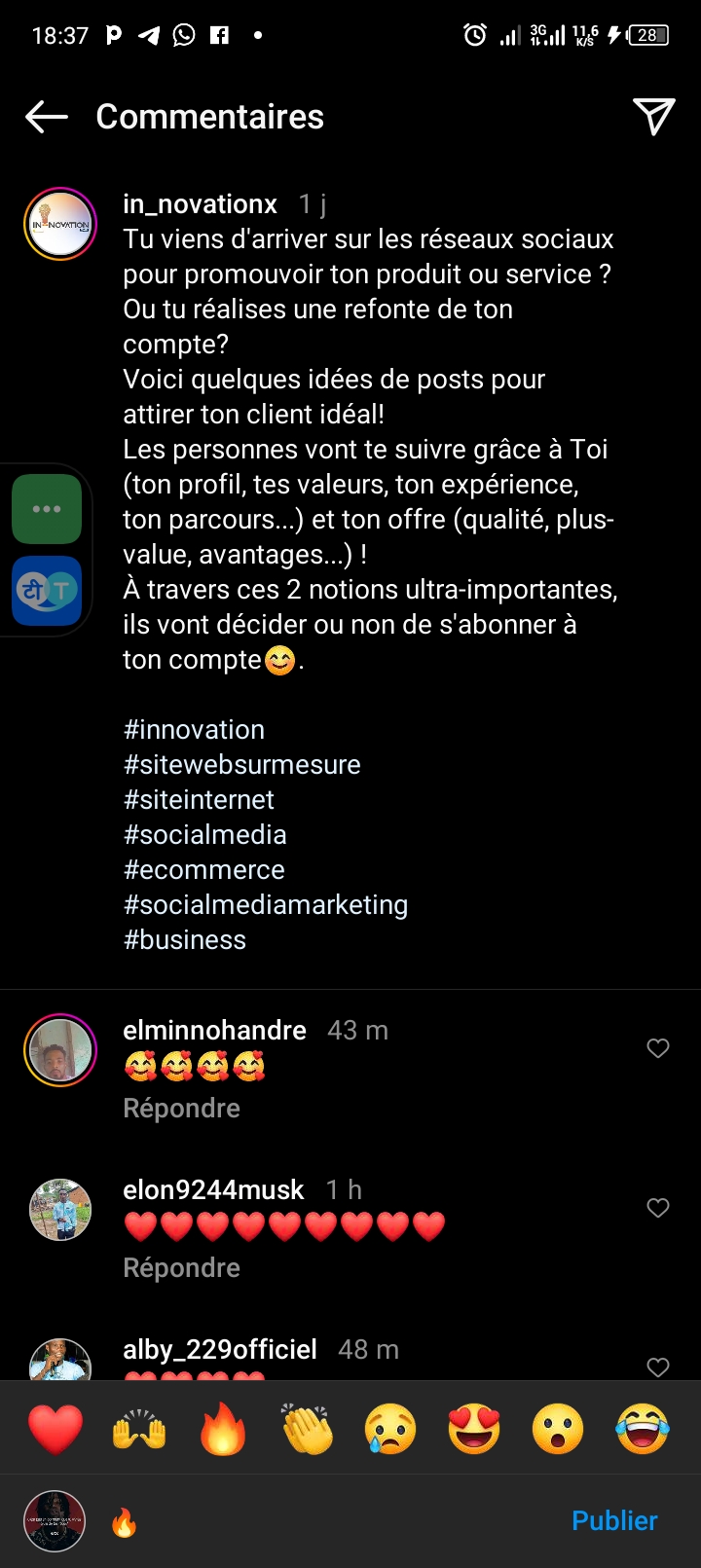
Task: Open the #sitewebsurmesure hashtag
Action: (241, 765)
